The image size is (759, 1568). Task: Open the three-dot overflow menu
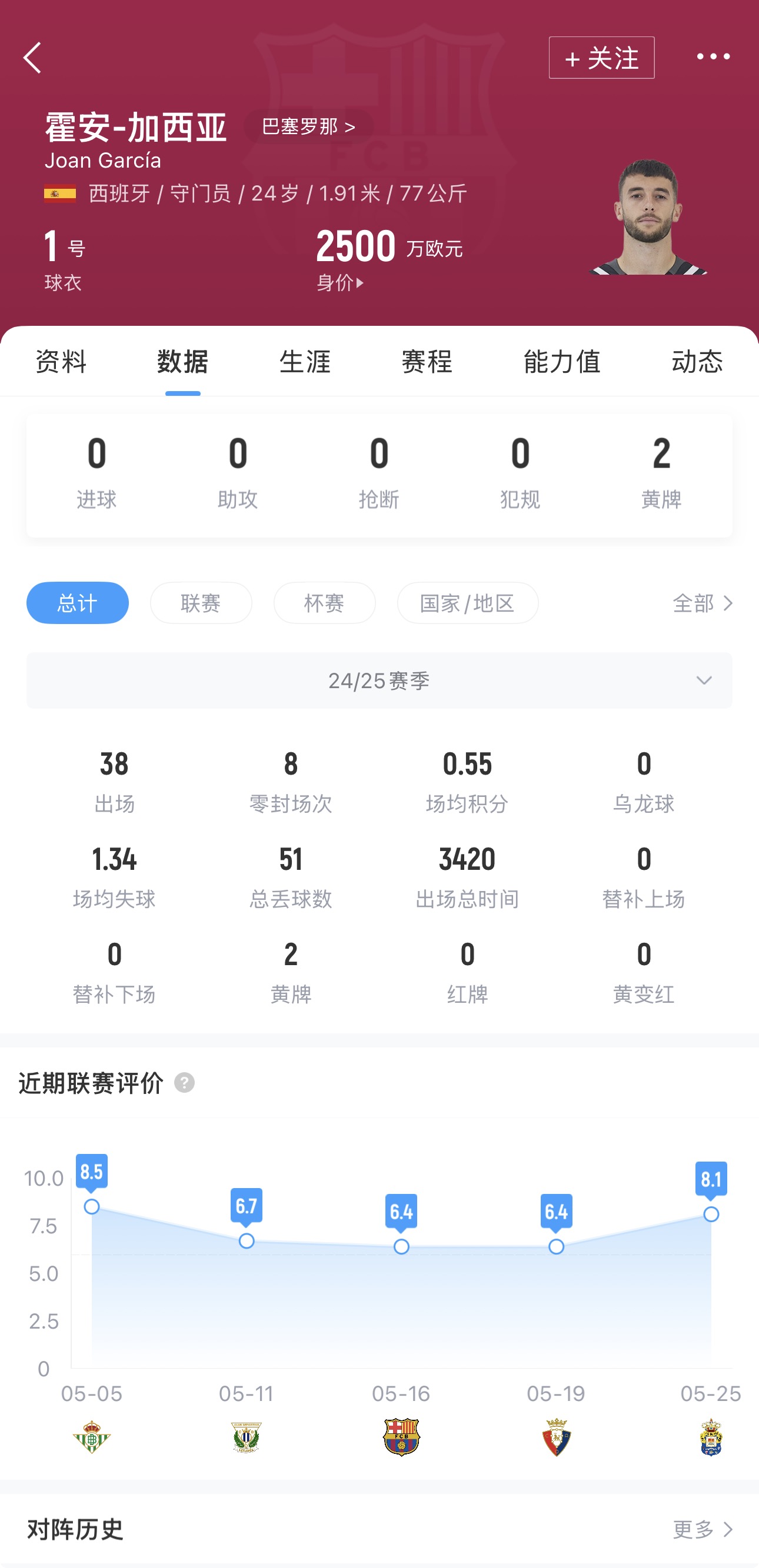point(713,56)
